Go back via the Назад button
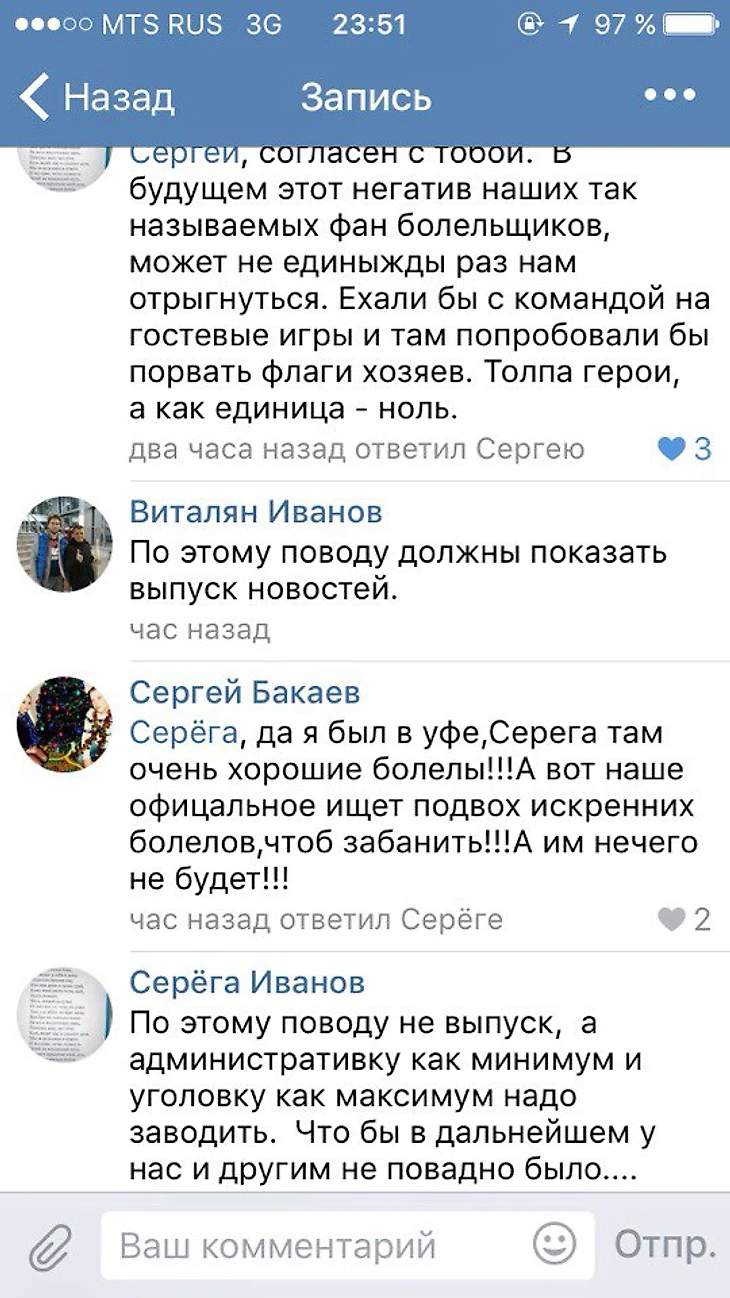This screenshot has height=1298, width=730. 97,97
